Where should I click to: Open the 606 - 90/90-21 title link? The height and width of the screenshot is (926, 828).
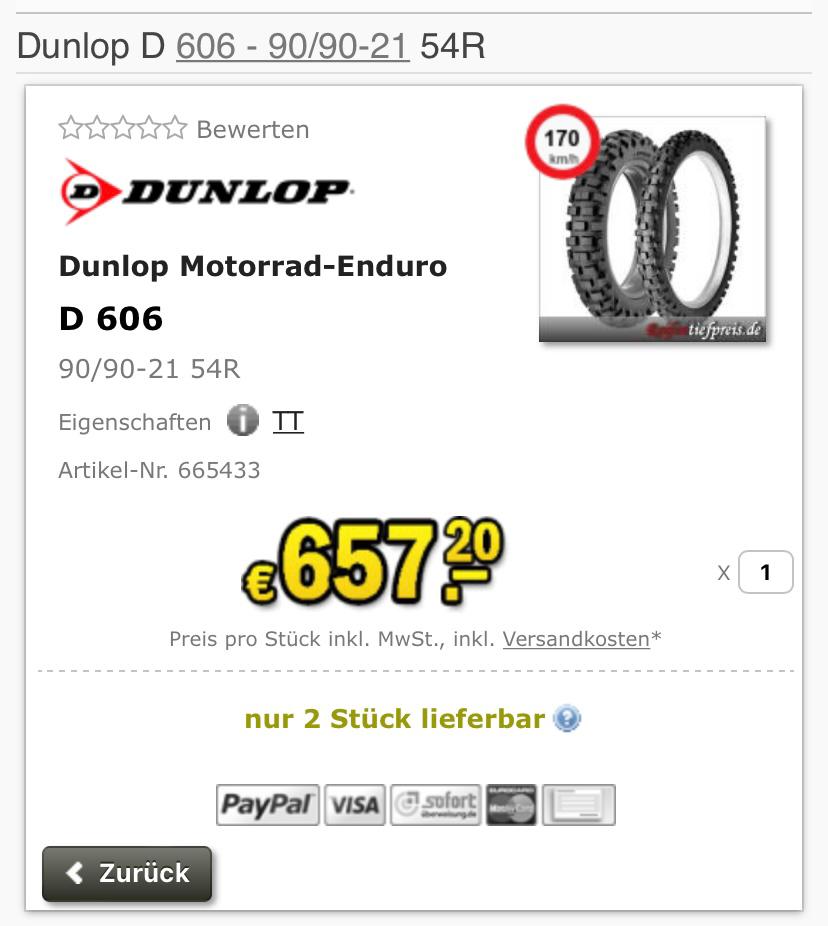[x=292, y=46]
